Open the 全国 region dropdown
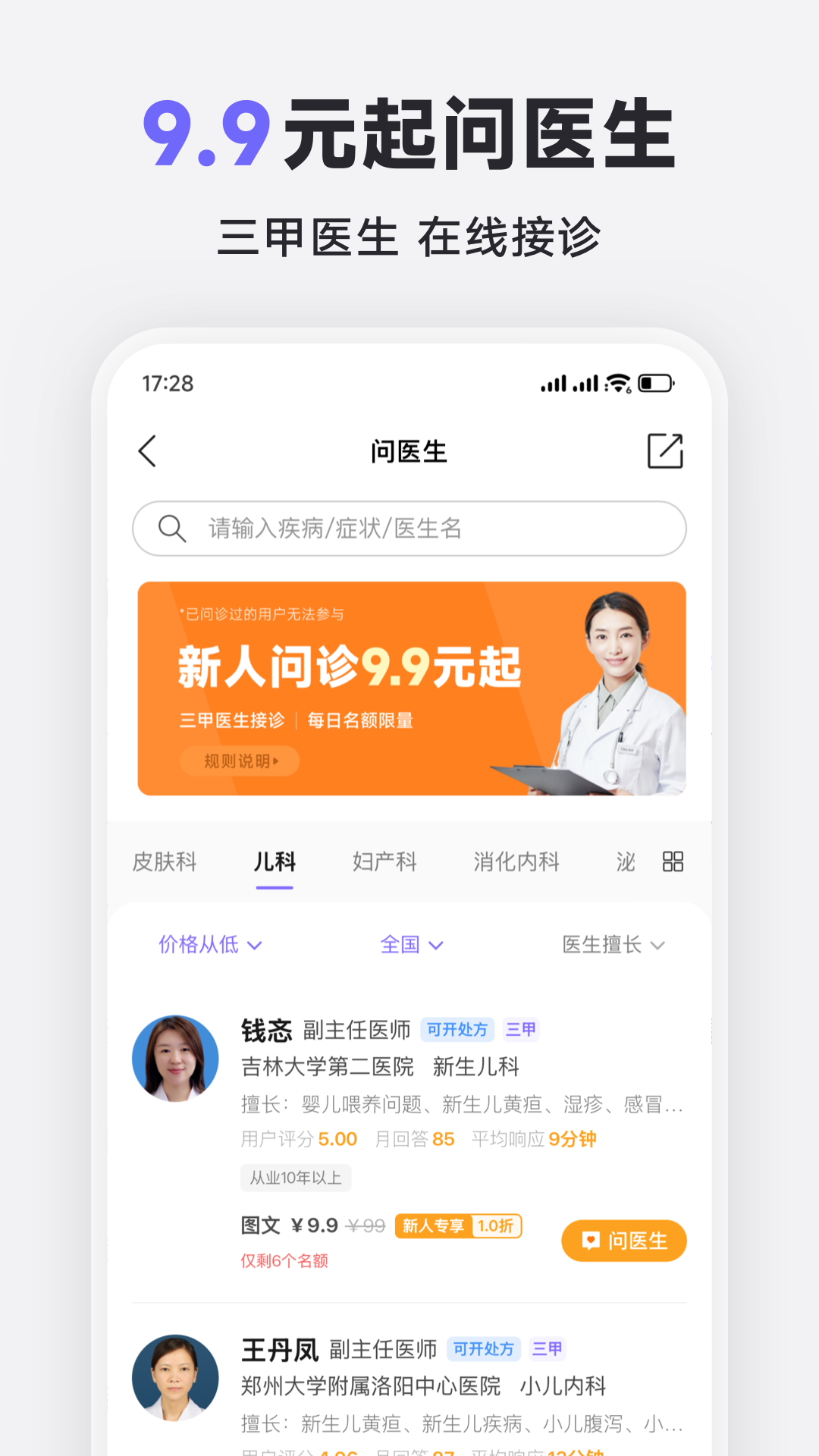This screenshot has height=1456, width=819. pyautogui.click(x=412, y=945)
